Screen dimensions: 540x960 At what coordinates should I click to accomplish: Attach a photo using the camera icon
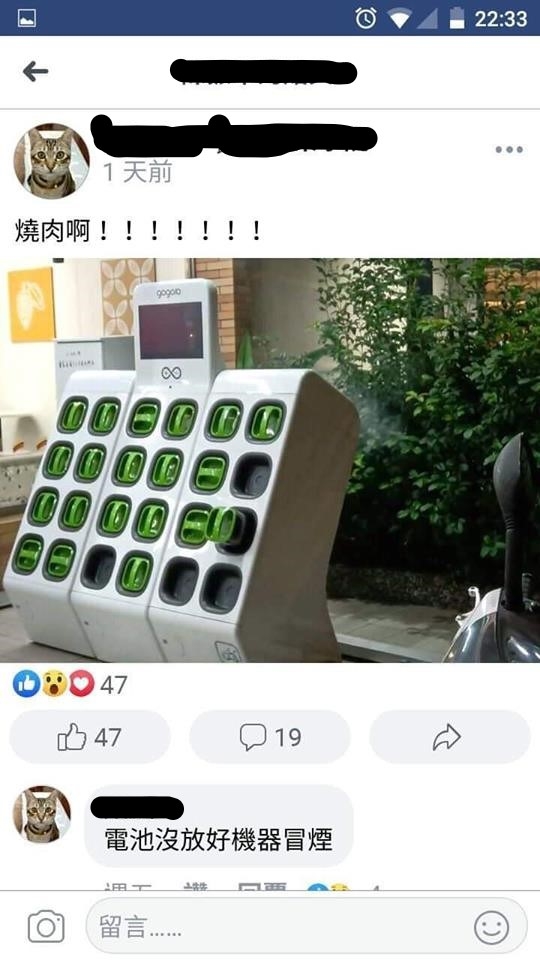coord(46,927)
